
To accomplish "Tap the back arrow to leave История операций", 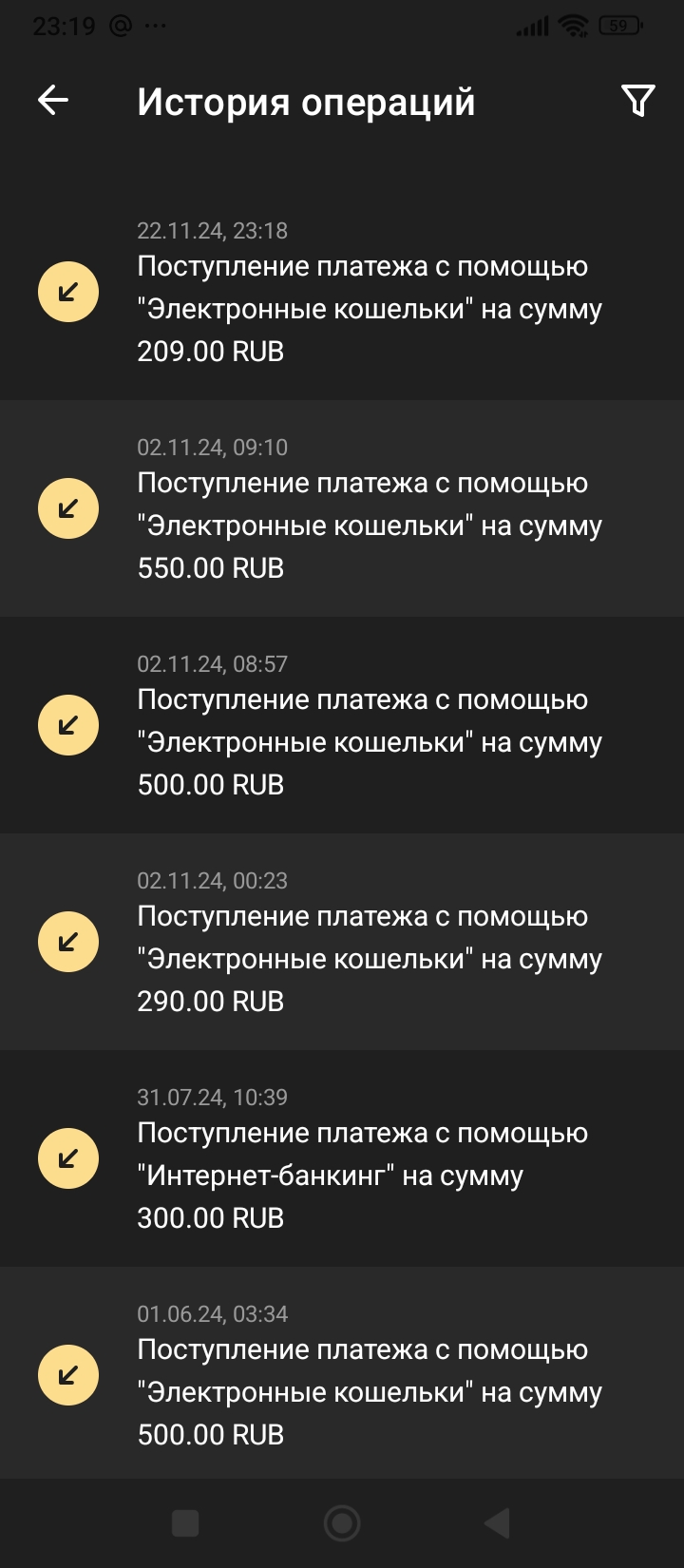I will point(52,98).
